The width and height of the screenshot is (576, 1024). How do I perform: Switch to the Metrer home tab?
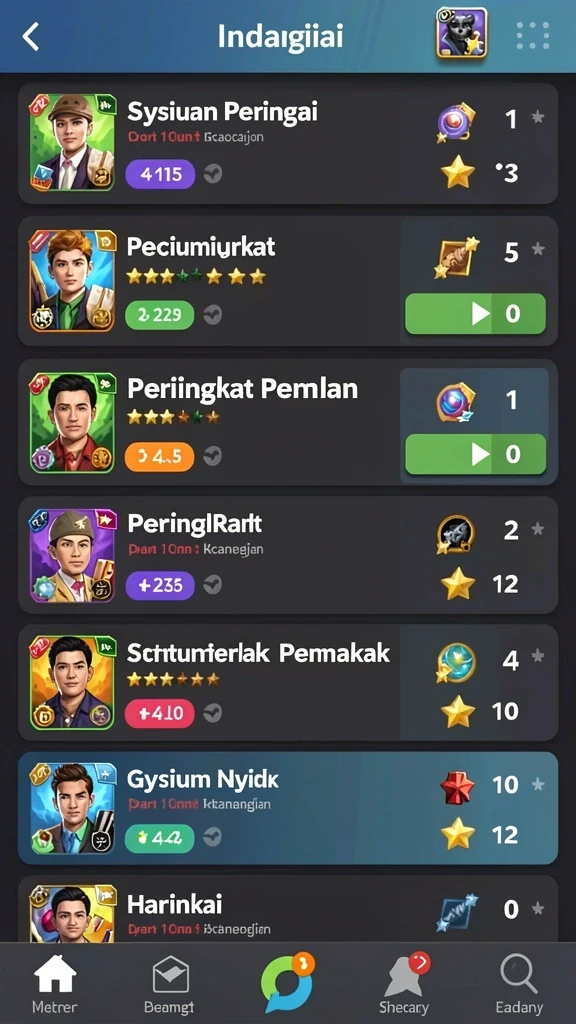point(55,983)
